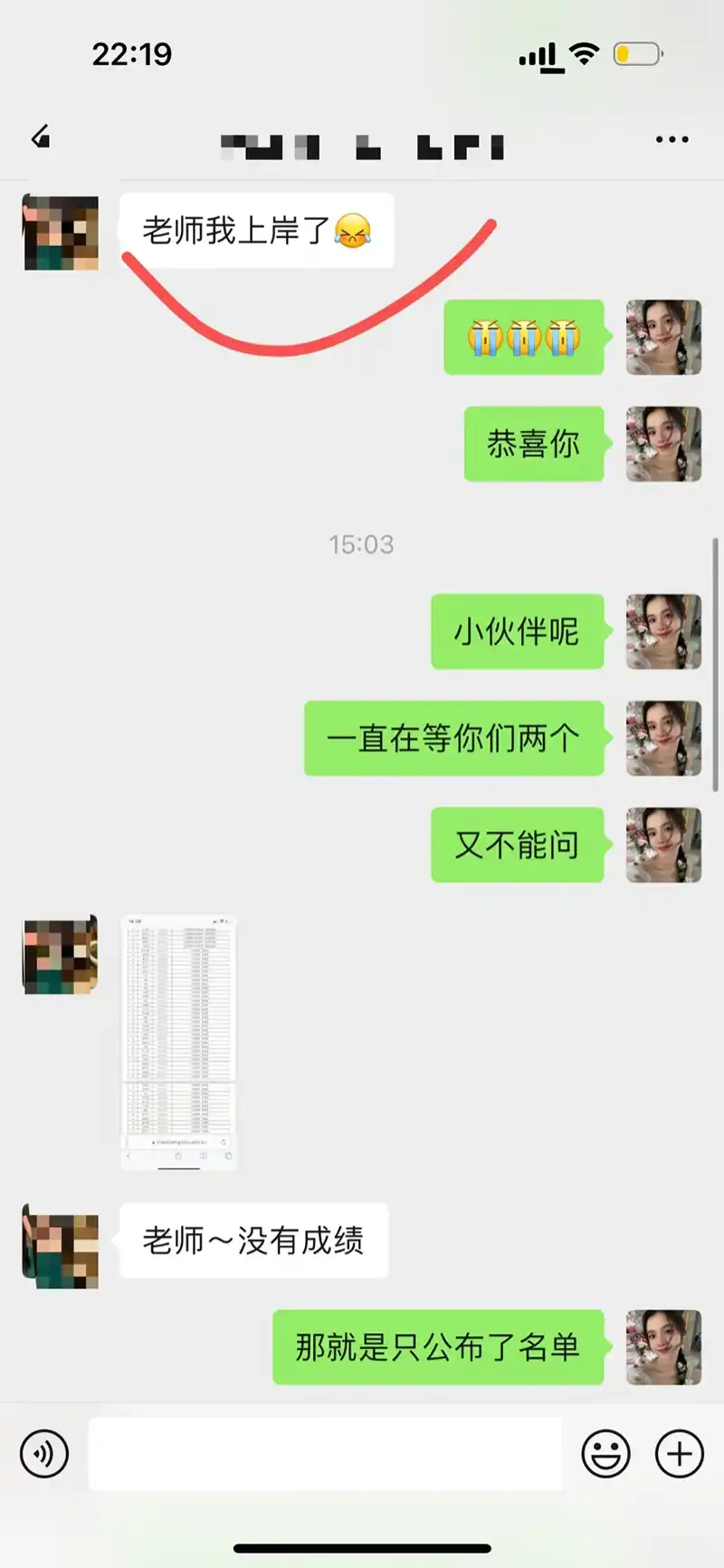This screenshot has width=724, height=1568.
Task: Open sender avatar beside 恭喜你 message
Action: tap(663, 444)
